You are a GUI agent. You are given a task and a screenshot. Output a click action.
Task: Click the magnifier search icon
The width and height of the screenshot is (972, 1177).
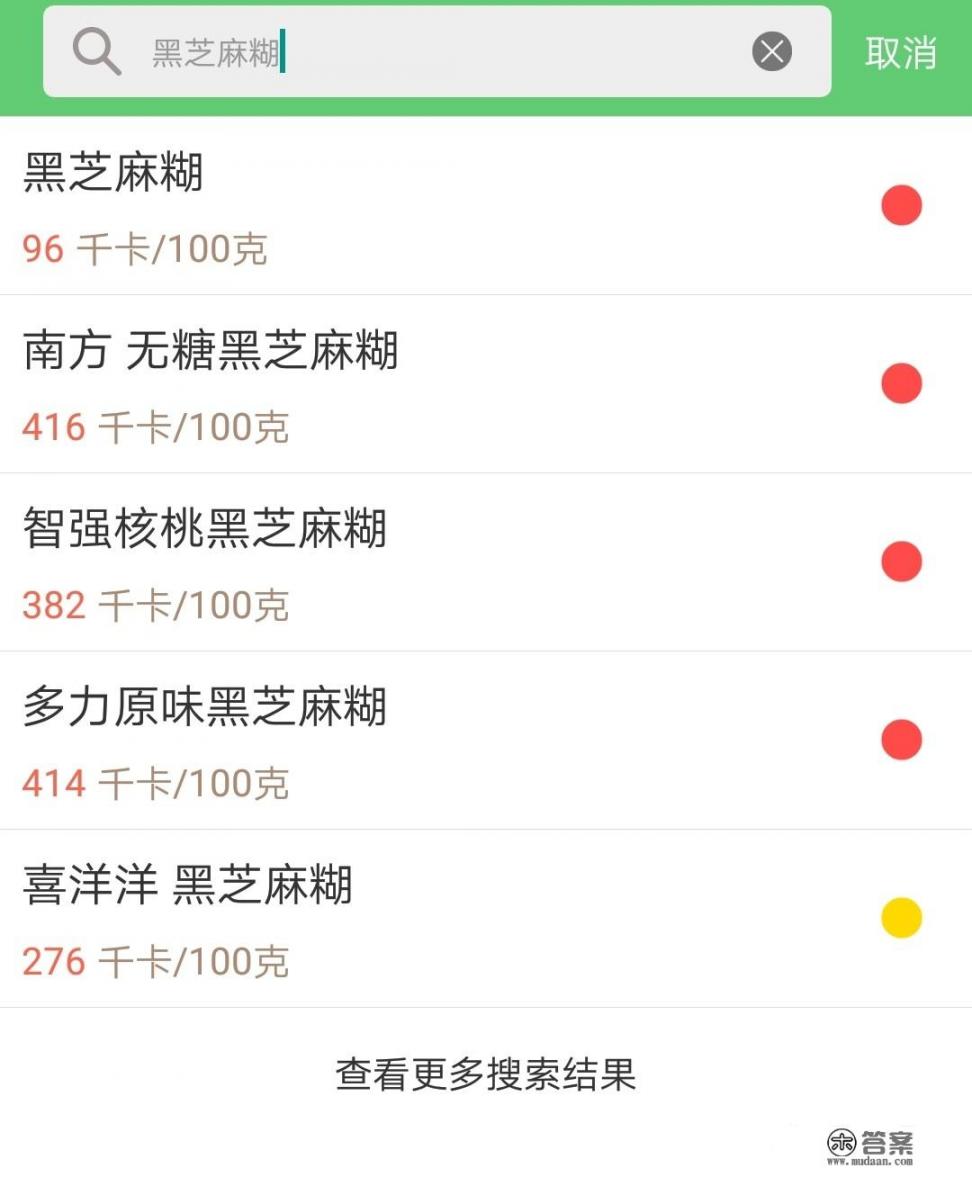point(95,51)
